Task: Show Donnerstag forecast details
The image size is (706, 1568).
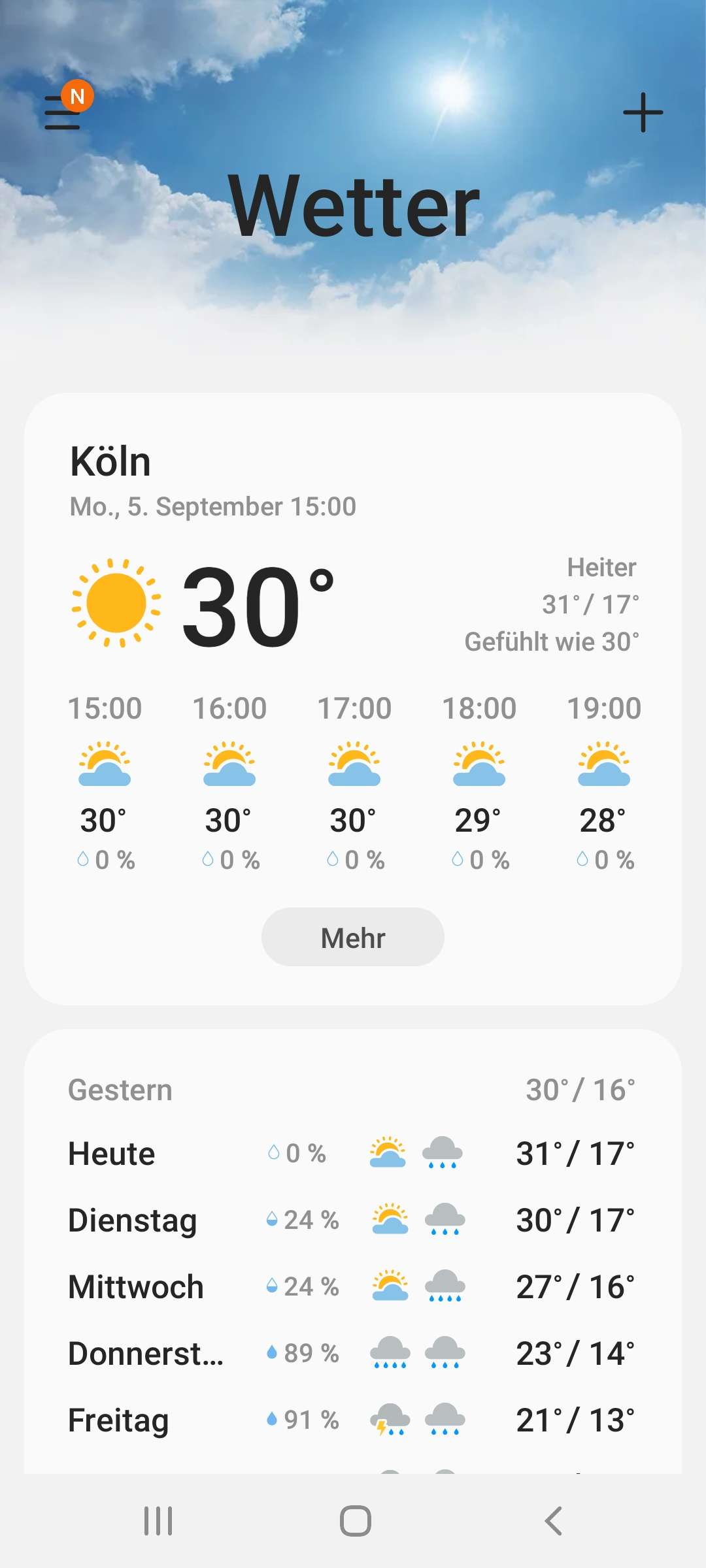Action: click(352, 1353)
